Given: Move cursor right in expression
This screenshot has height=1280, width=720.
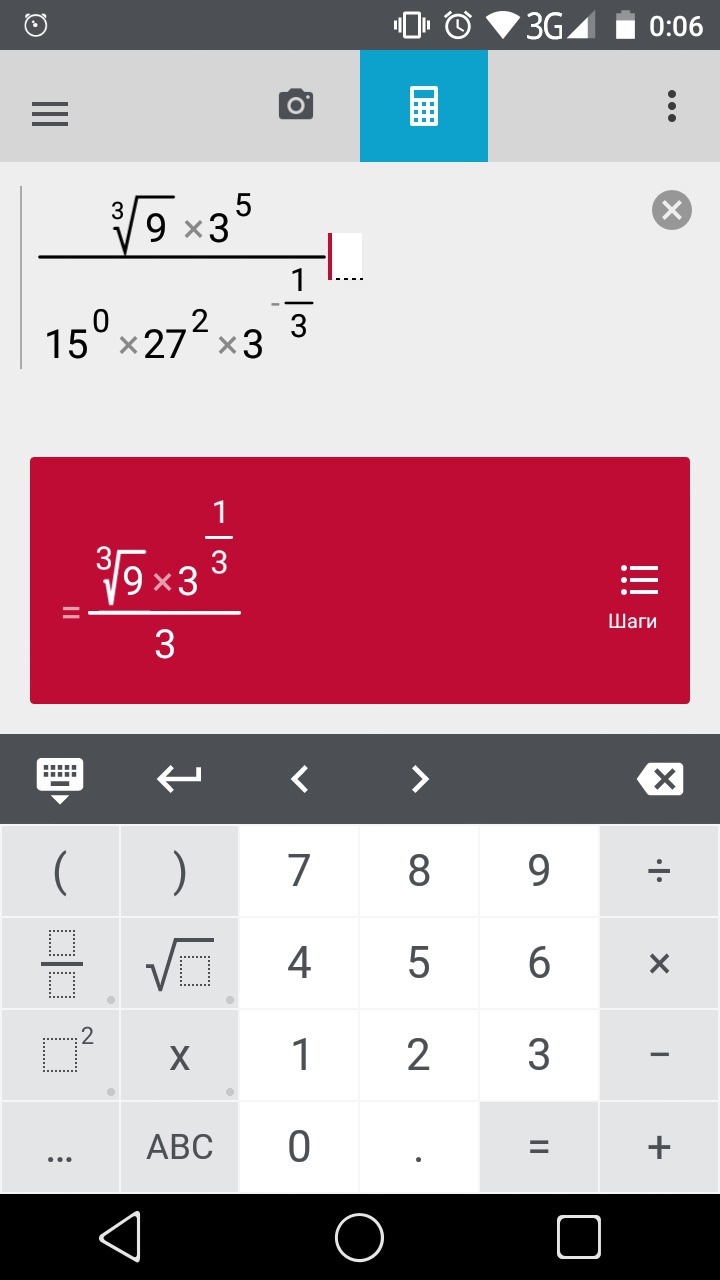Looking at the screenshot, I should pyautogui.click(x=420, y=779).
